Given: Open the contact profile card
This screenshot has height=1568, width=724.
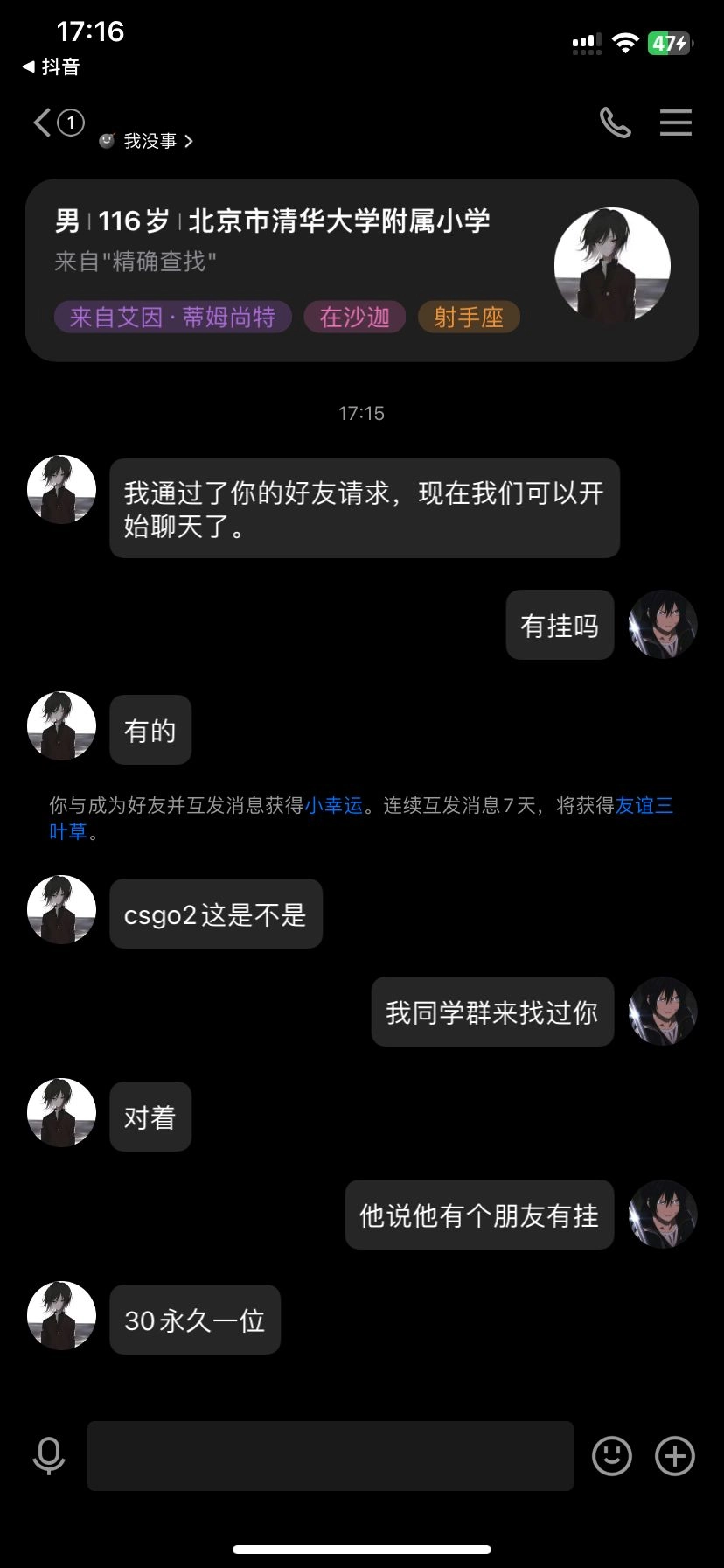Looking at the screenshot, I should pos(361,269).
